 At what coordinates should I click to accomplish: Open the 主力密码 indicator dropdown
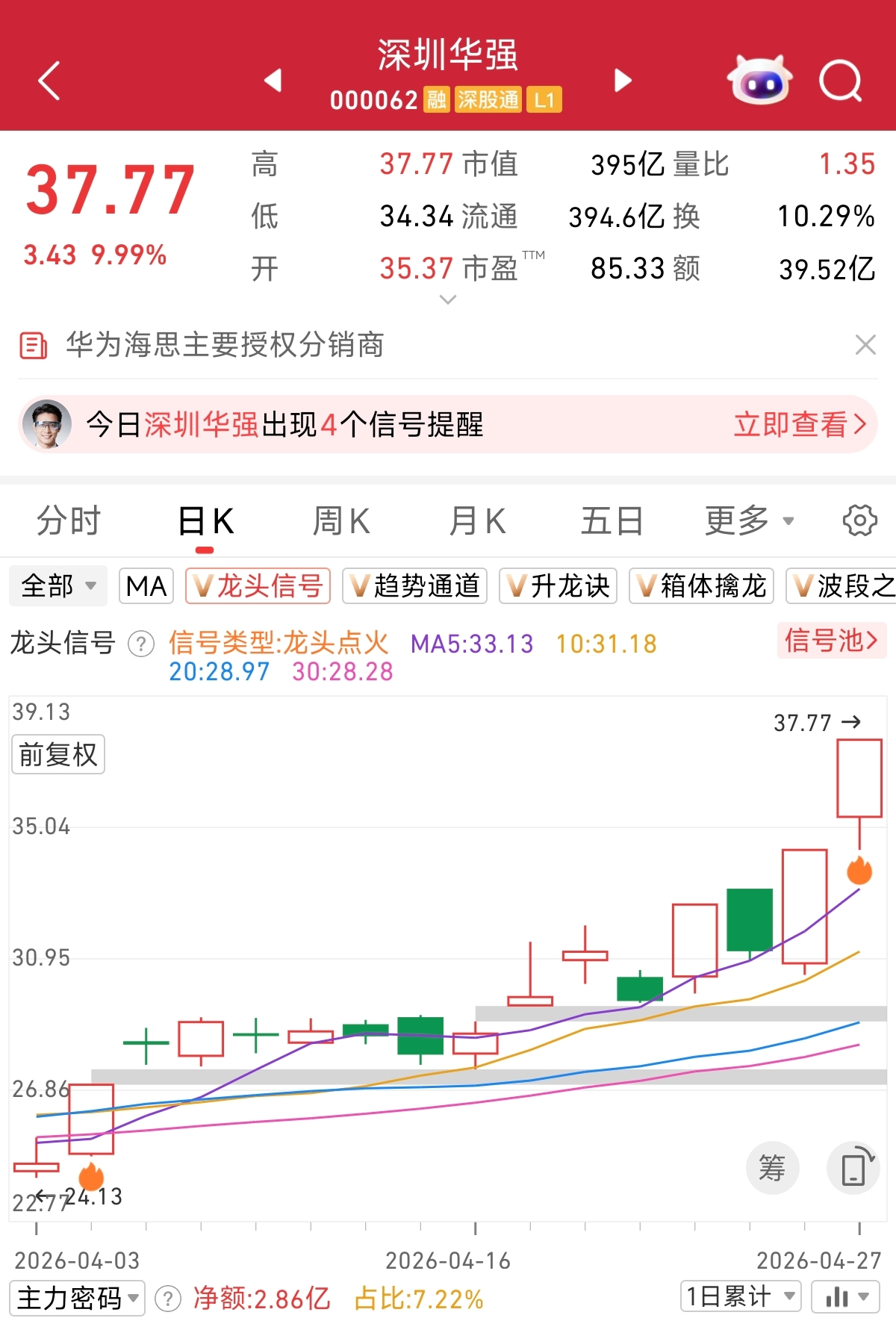[77, 1299]
